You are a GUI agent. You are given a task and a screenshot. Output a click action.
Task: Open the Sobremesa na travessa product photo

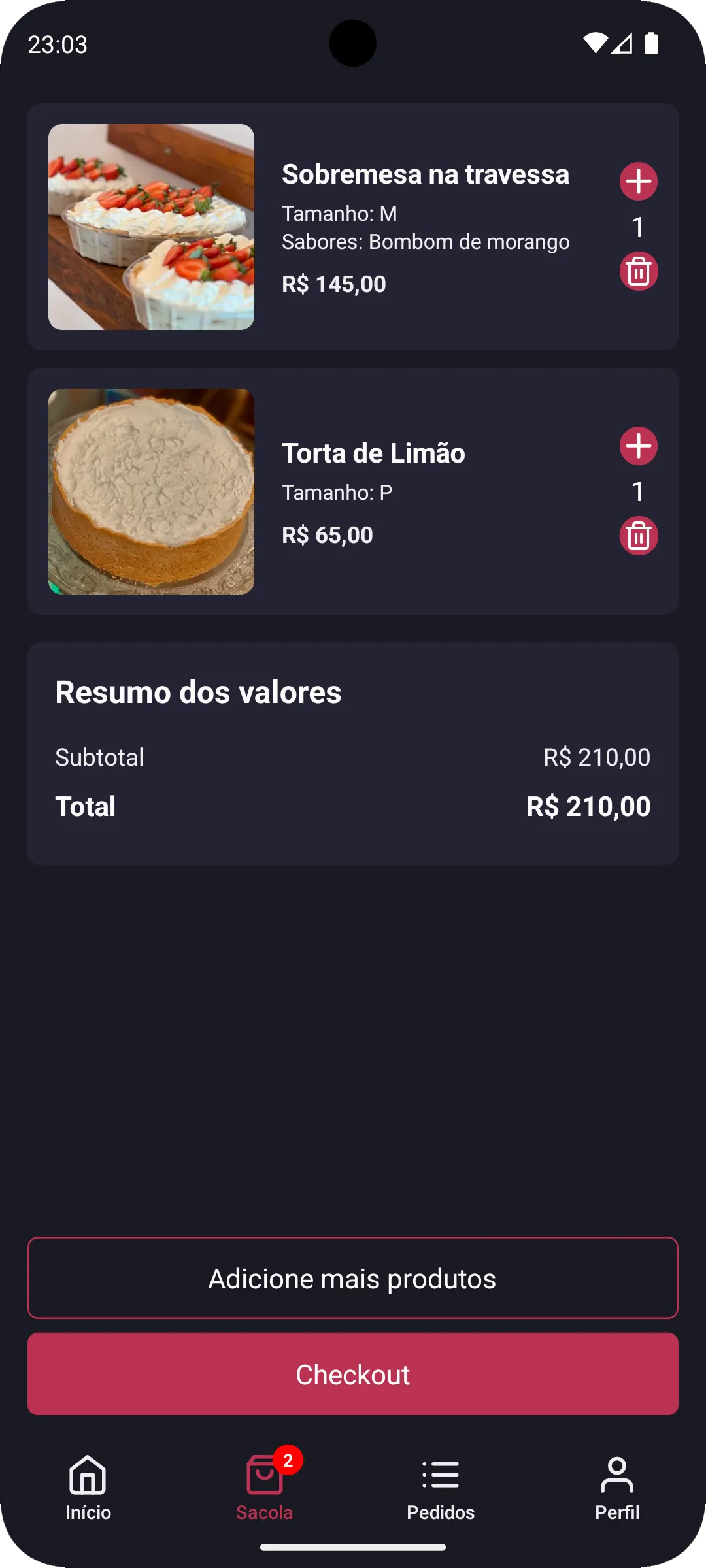(x=152, y=225)
